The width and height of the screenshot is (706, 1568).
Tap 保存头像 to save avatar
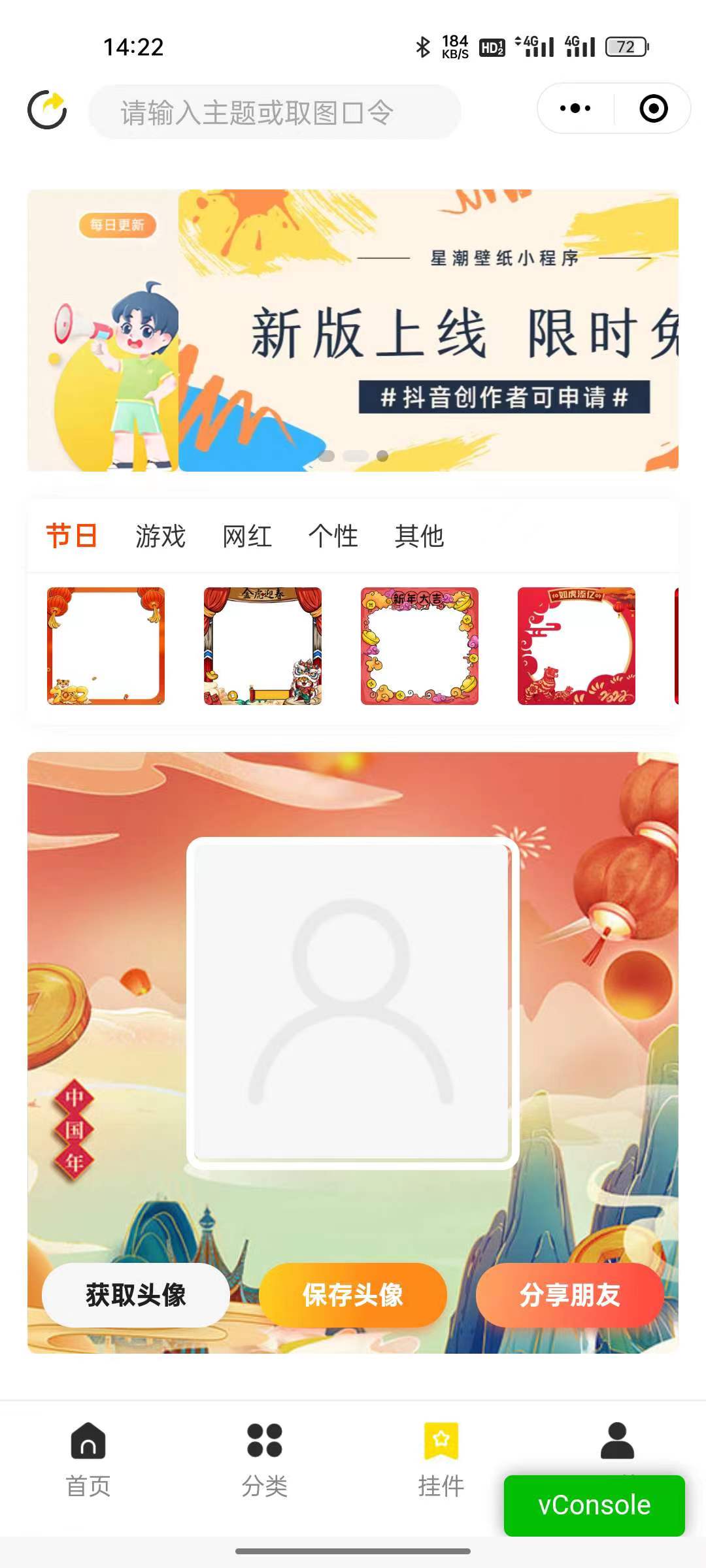[353, 1295]
